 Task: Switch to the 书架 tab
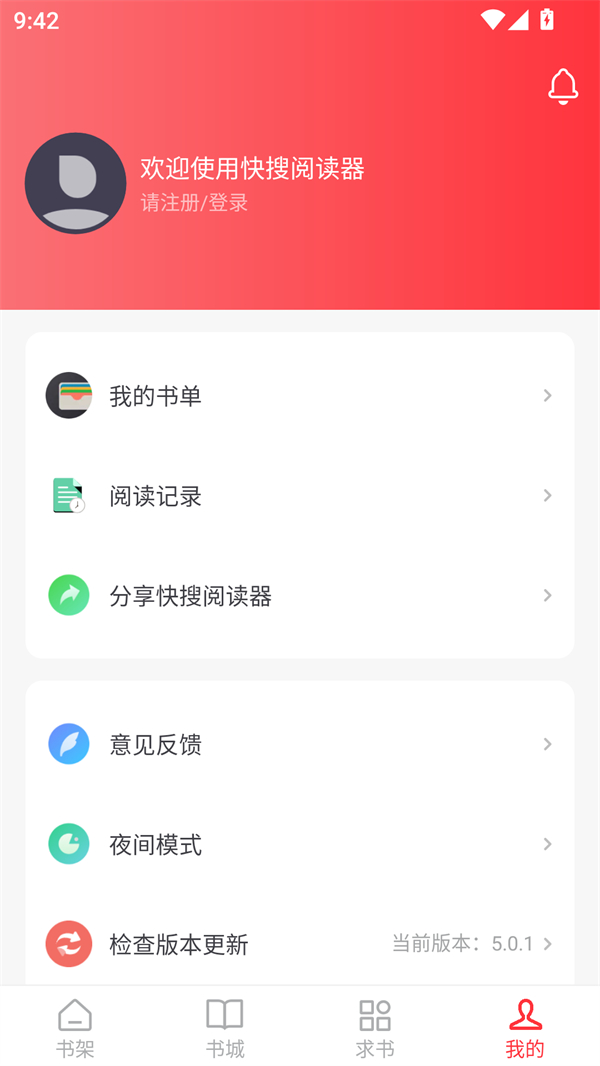75,1028
